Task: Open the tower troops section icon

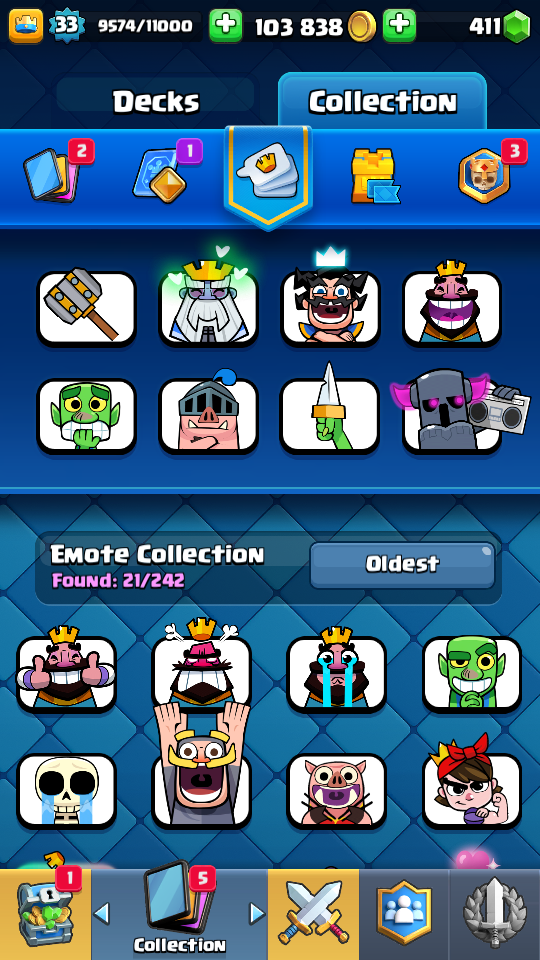Action: point(375,176)
